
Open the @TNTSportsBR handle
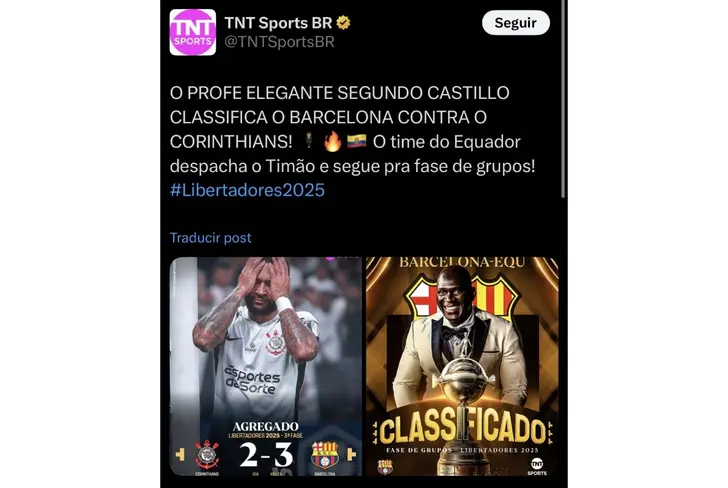coord(279,42)
